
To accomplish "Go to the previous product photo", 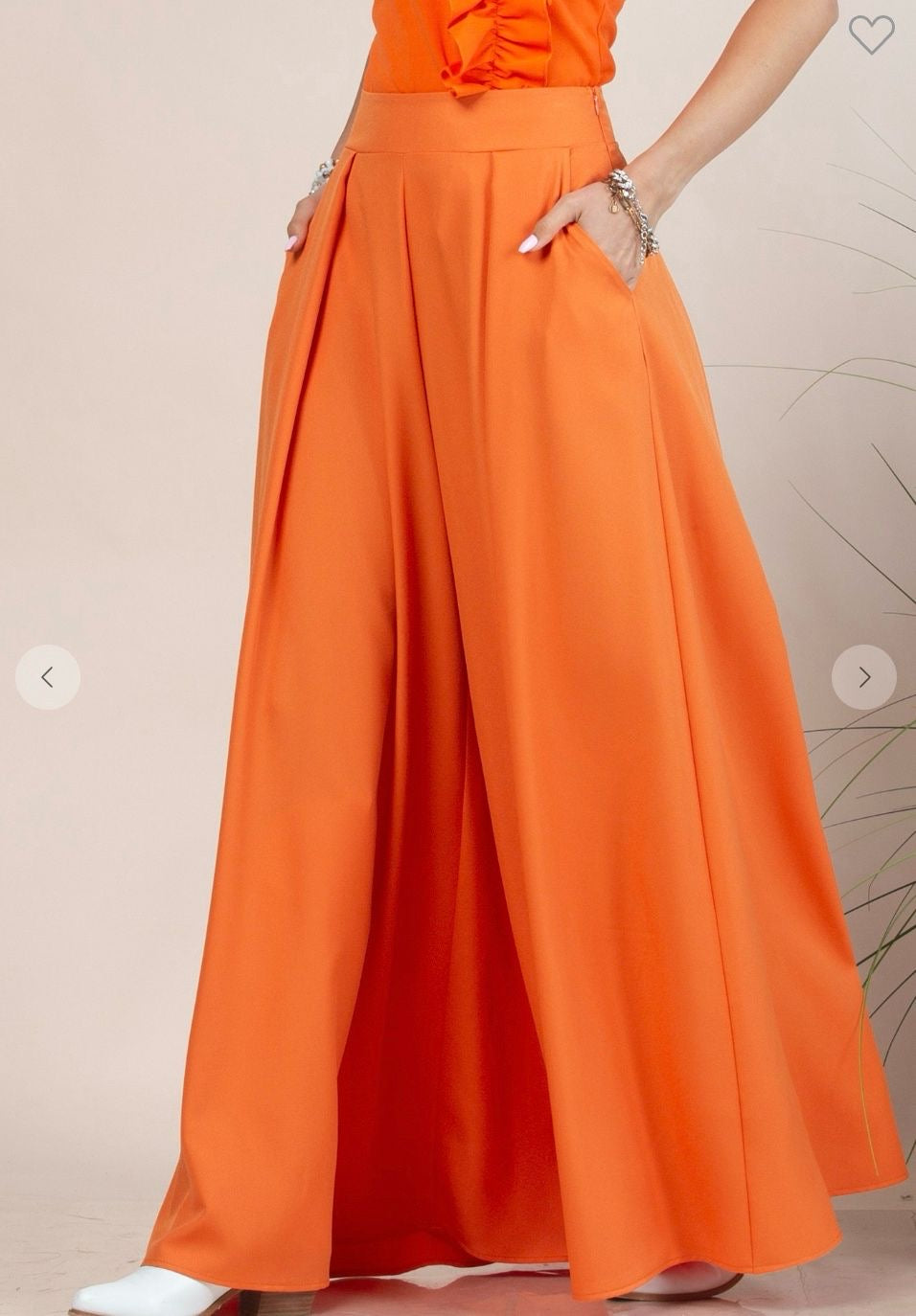I will pos(47,677).
